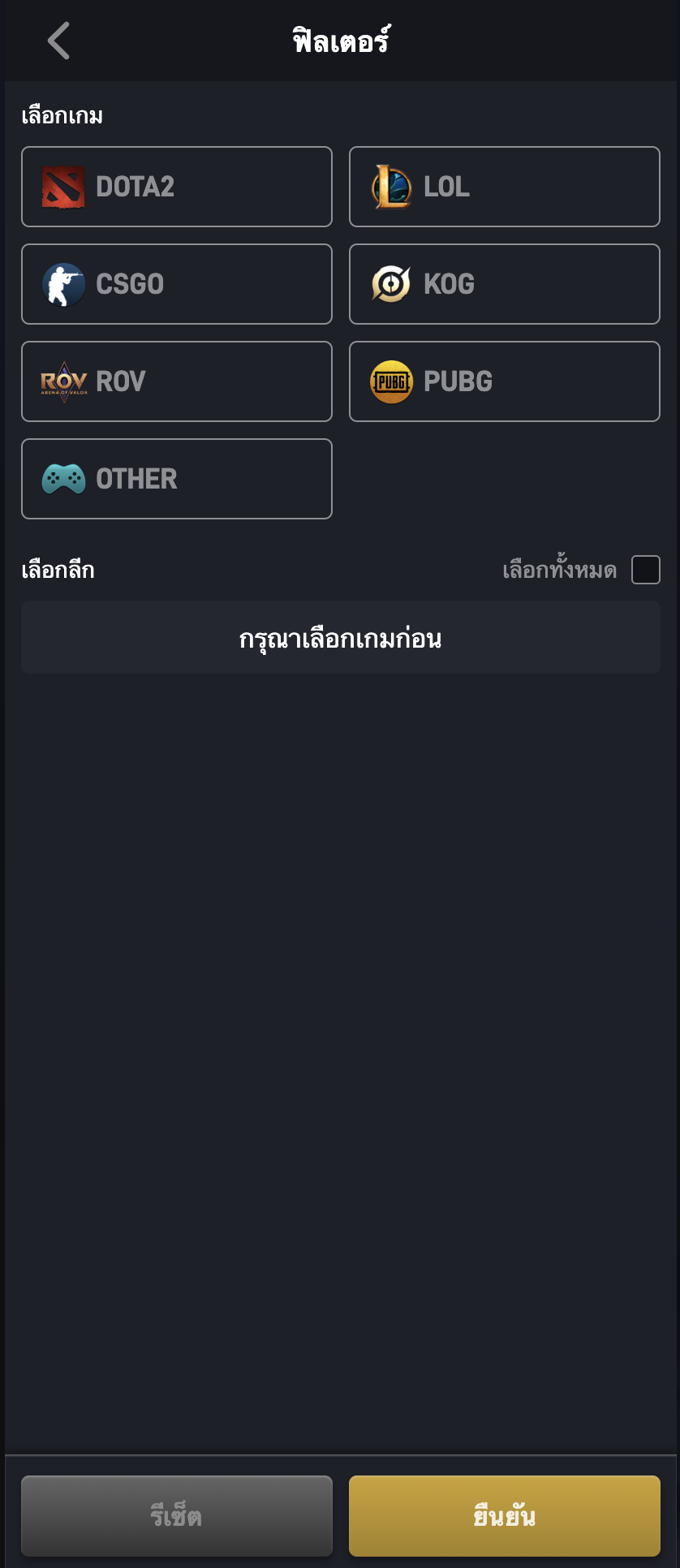Choose the LOL game filter

pyautogui.click(x=504, y=187)
